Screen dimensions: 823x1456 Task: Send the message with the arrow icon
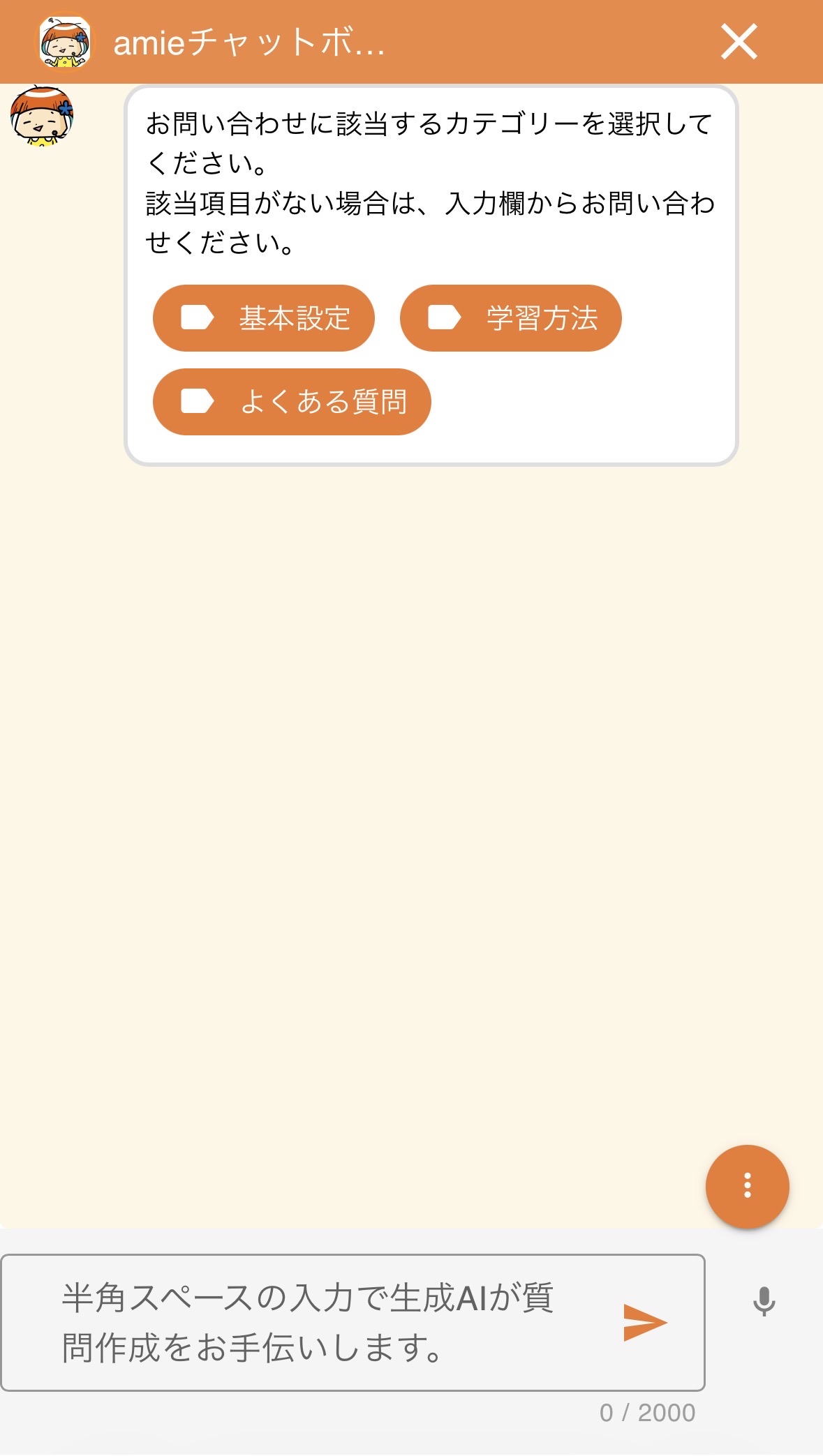(x=645, y=1322)
